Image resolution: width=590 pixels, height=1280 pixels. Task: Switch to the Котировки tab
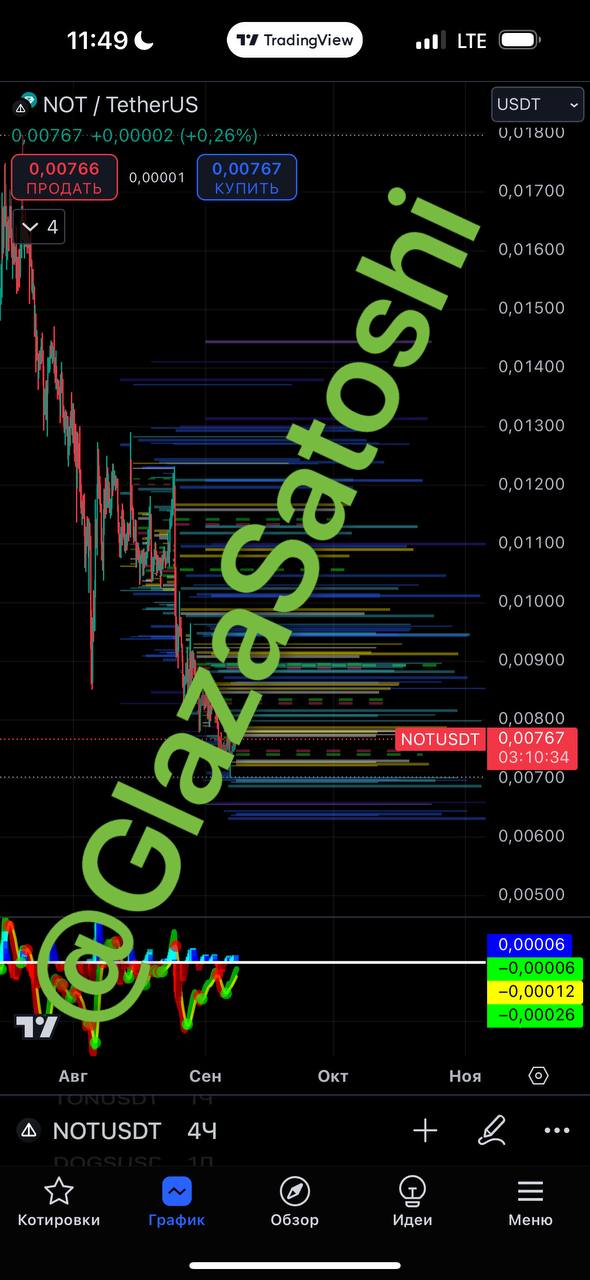tap(59, 1202)
